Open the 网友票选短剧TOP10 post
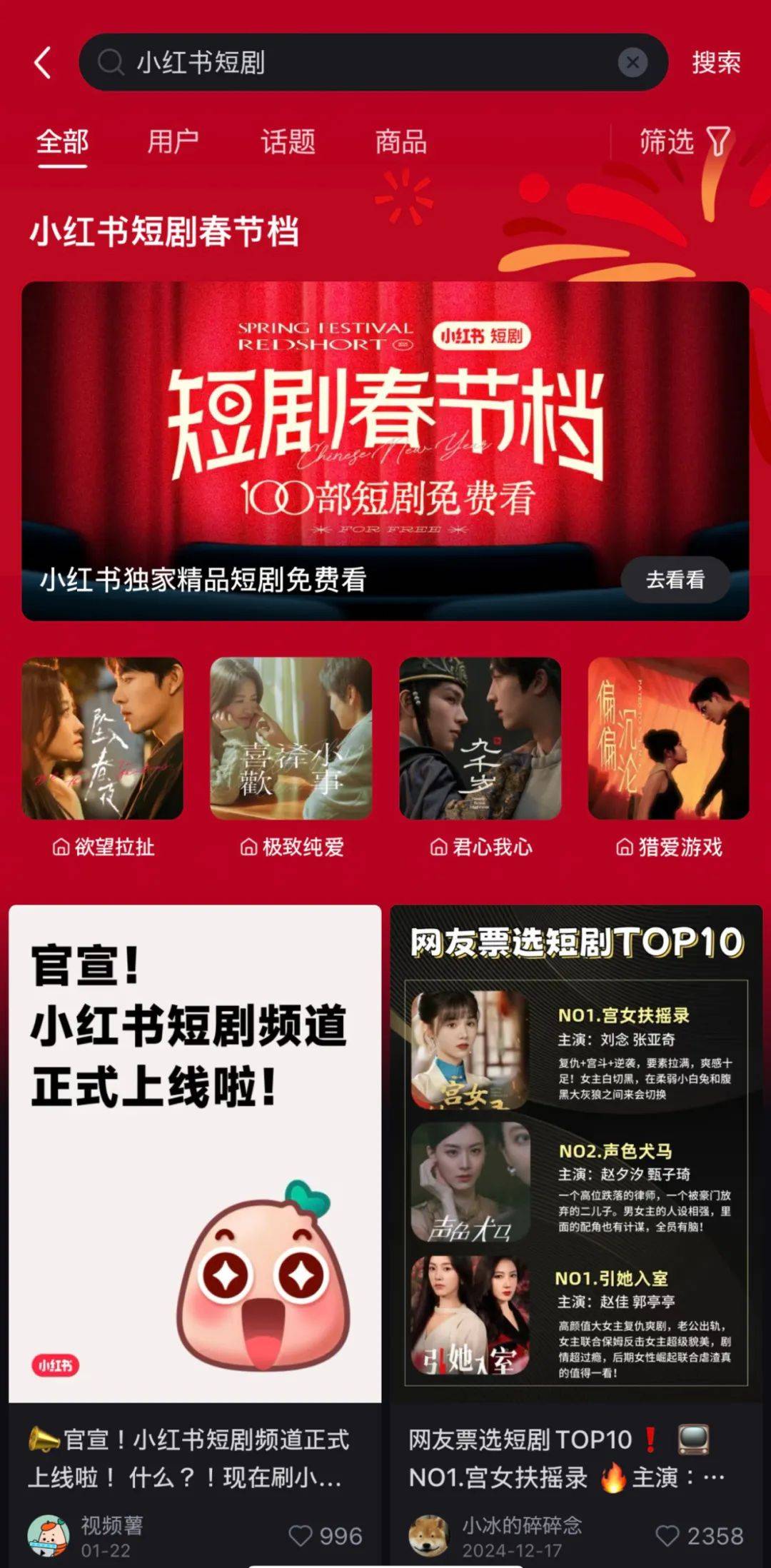The image size is (771, 1568). 576,1153
